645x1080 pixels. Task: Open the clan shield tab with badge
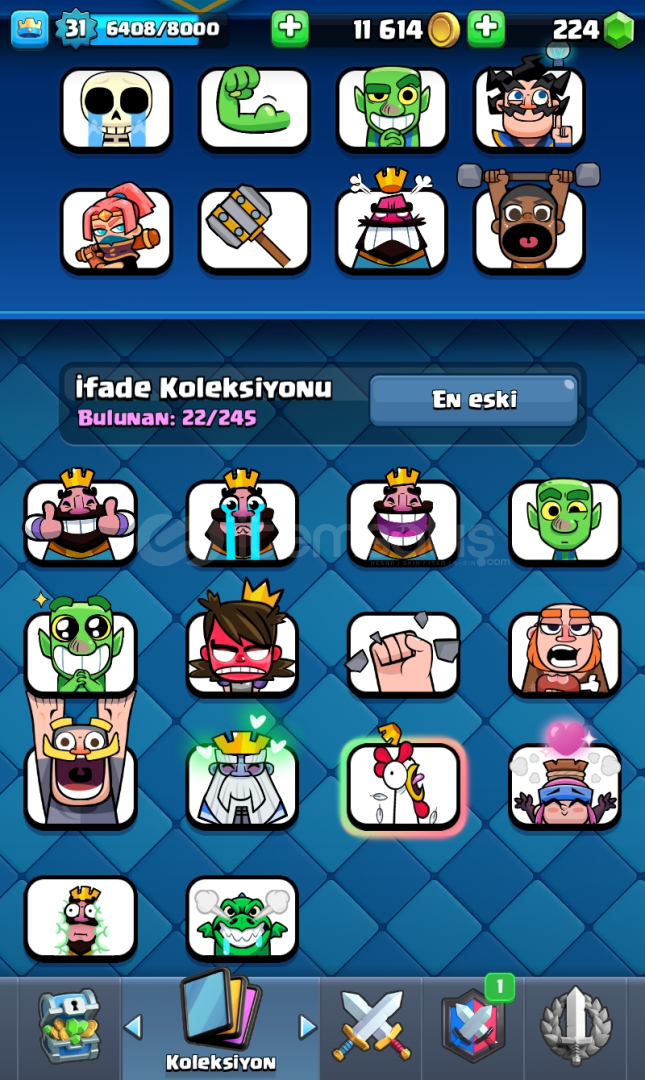(x=473, y=1022)
